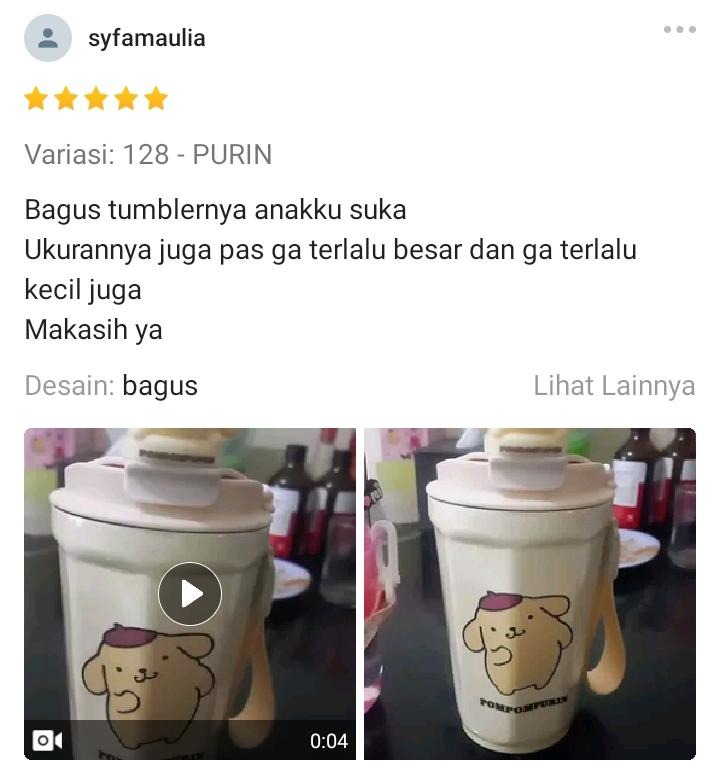Tap the first star in the rating
The width and height of the screenshot is (720, 765).
click(35, 98)
